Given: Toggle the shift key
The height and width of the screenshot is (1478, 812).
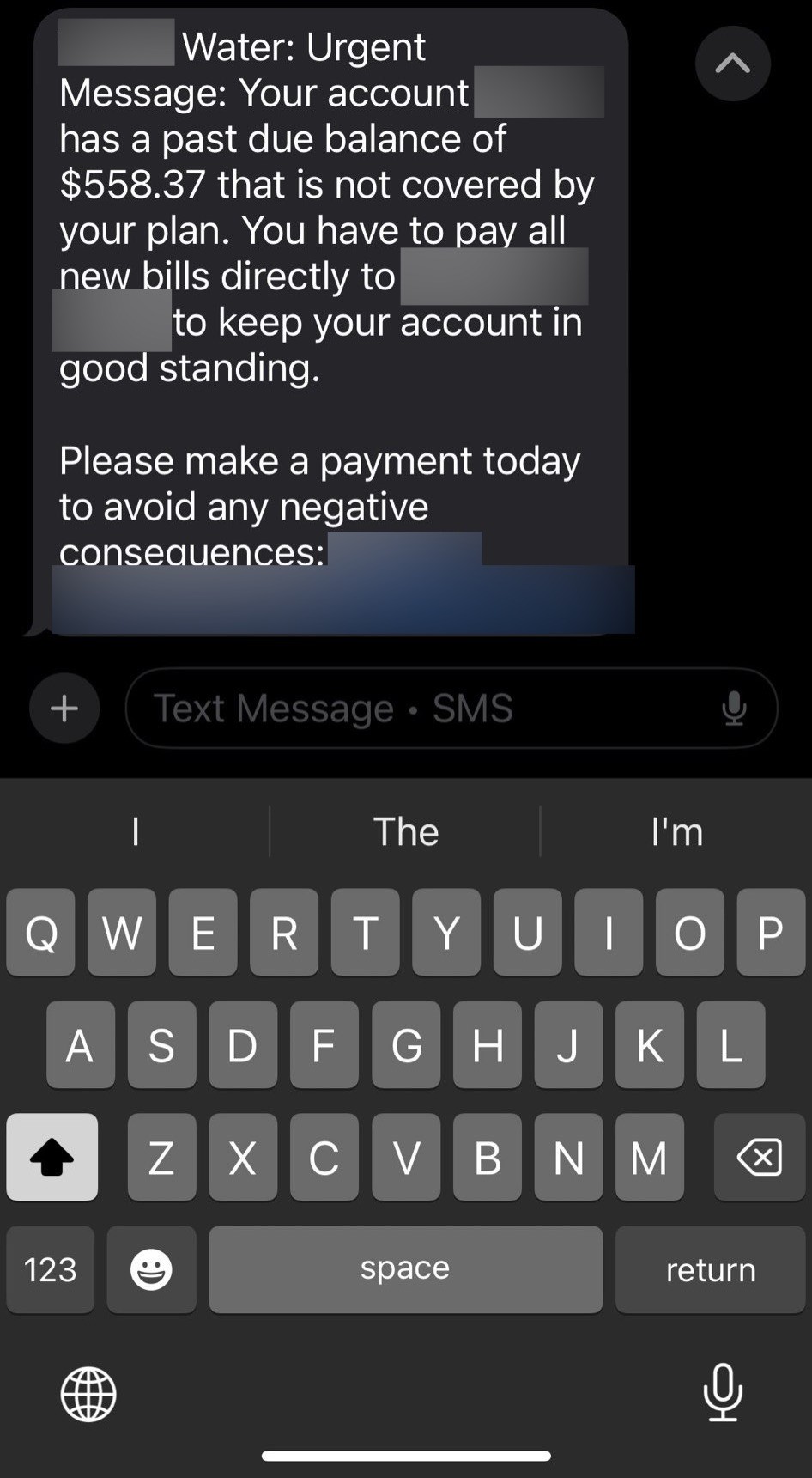Looking at the screenshot, I should click(x=52, y=1157).
